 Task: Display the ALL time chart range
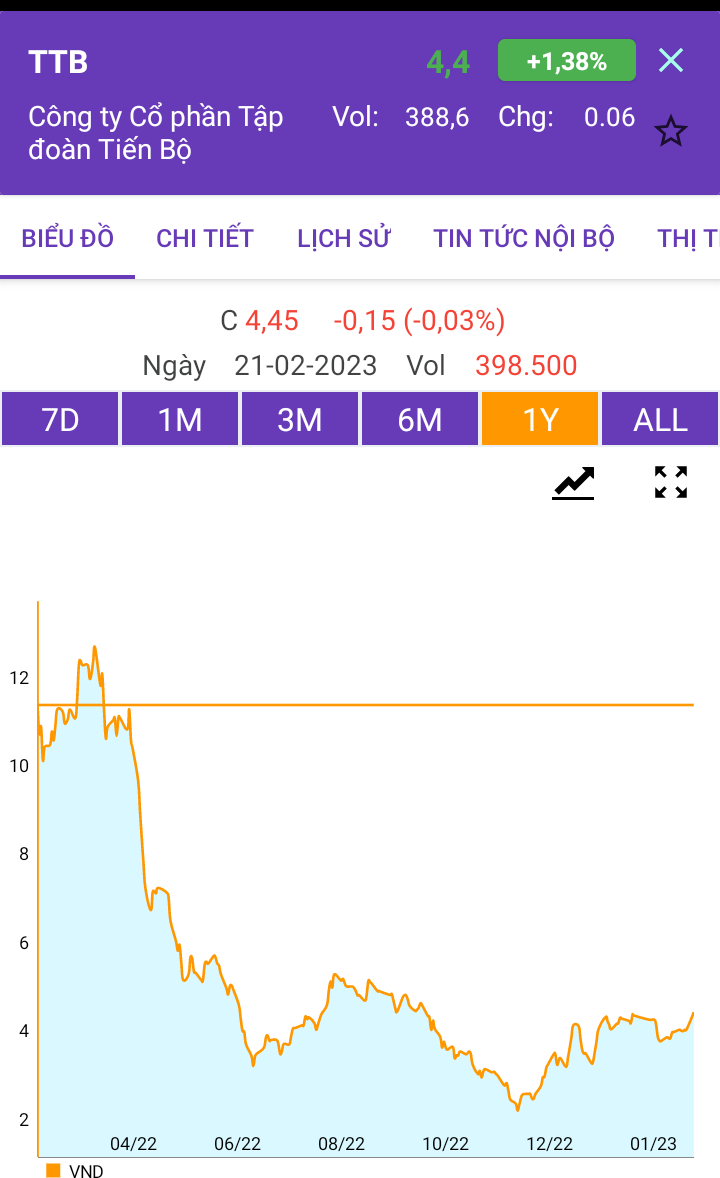(660, 419)
